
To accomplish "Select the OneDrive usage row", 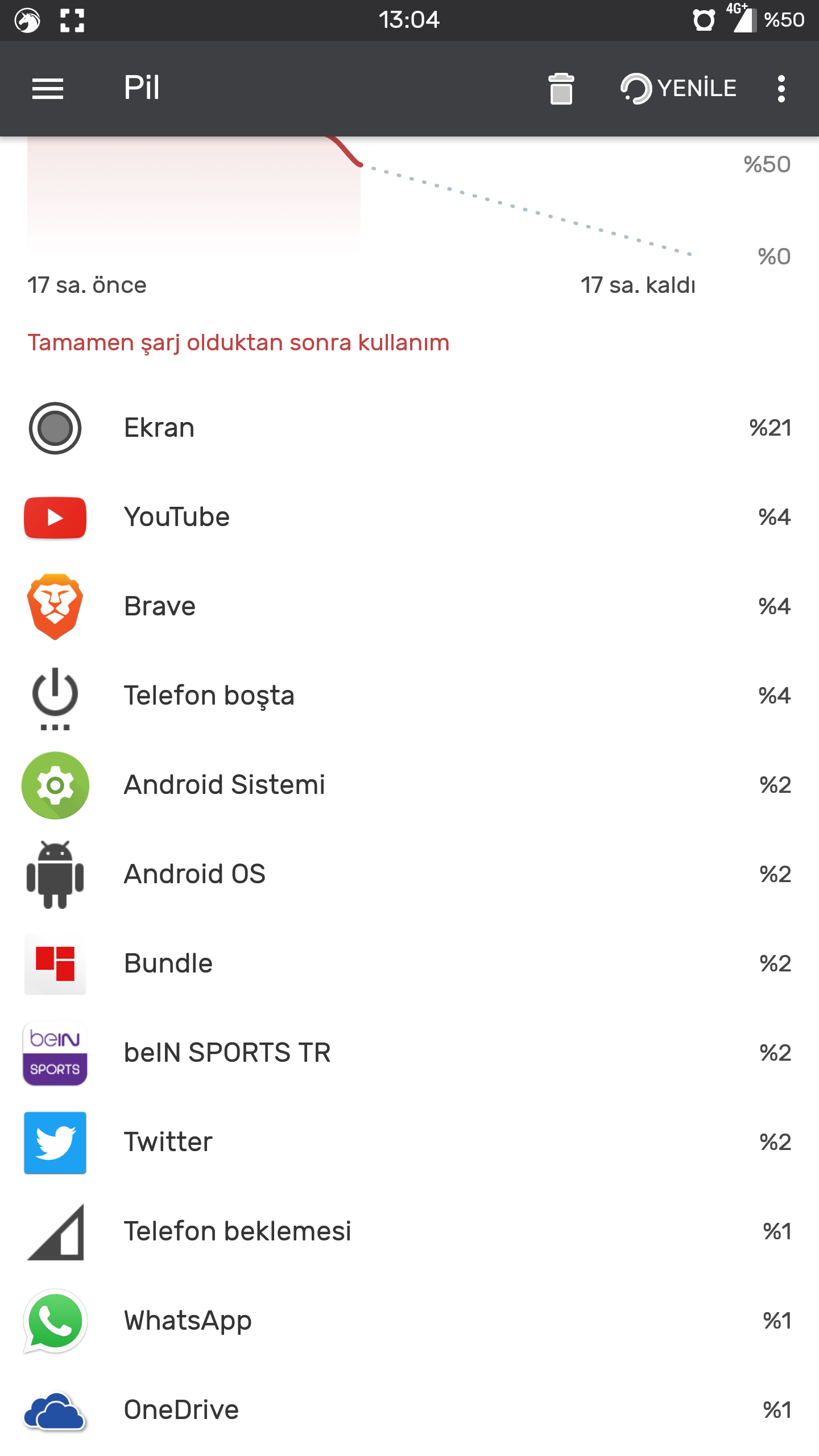I will [x=409, y=1410].
